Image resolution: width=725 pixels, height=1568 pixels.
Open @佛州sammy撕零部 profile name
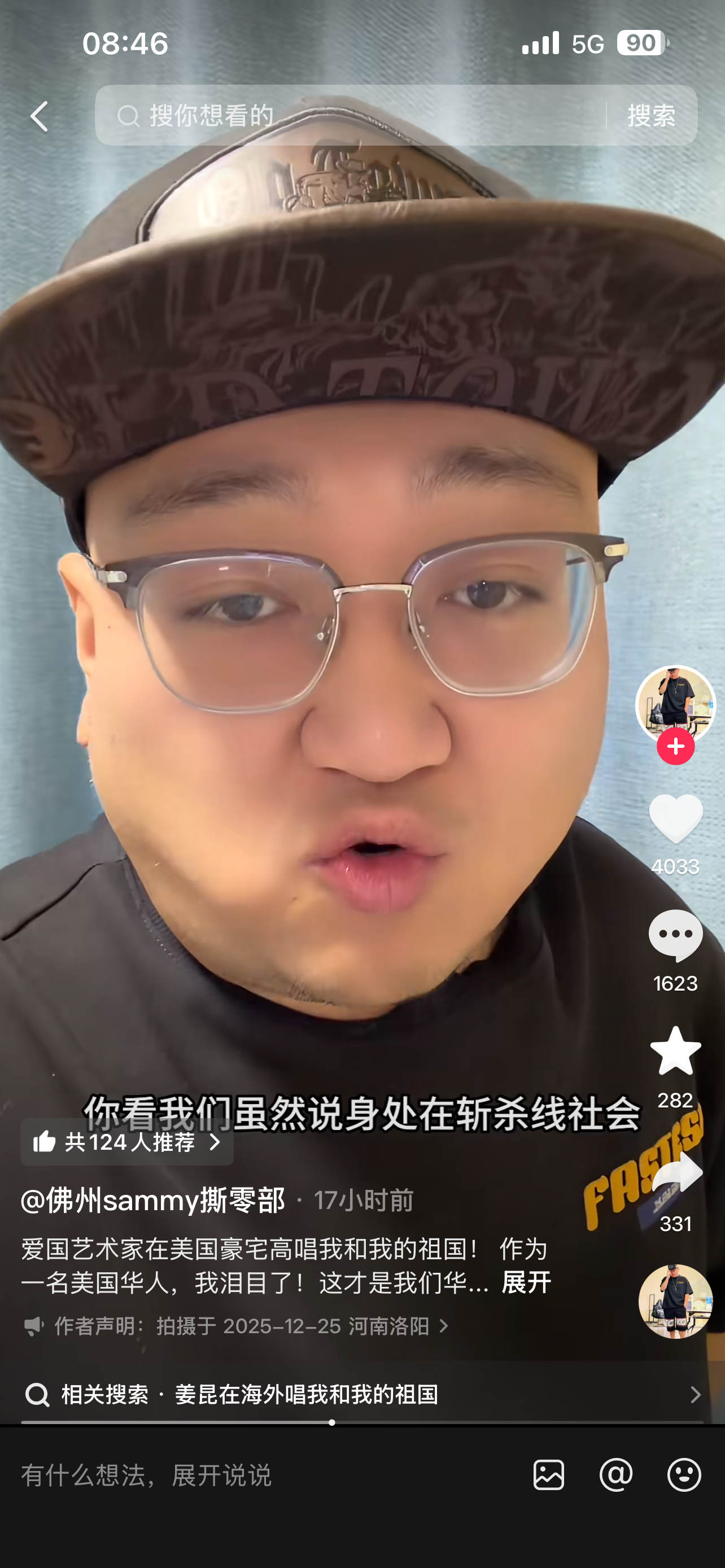click(x=154, y=1201)
